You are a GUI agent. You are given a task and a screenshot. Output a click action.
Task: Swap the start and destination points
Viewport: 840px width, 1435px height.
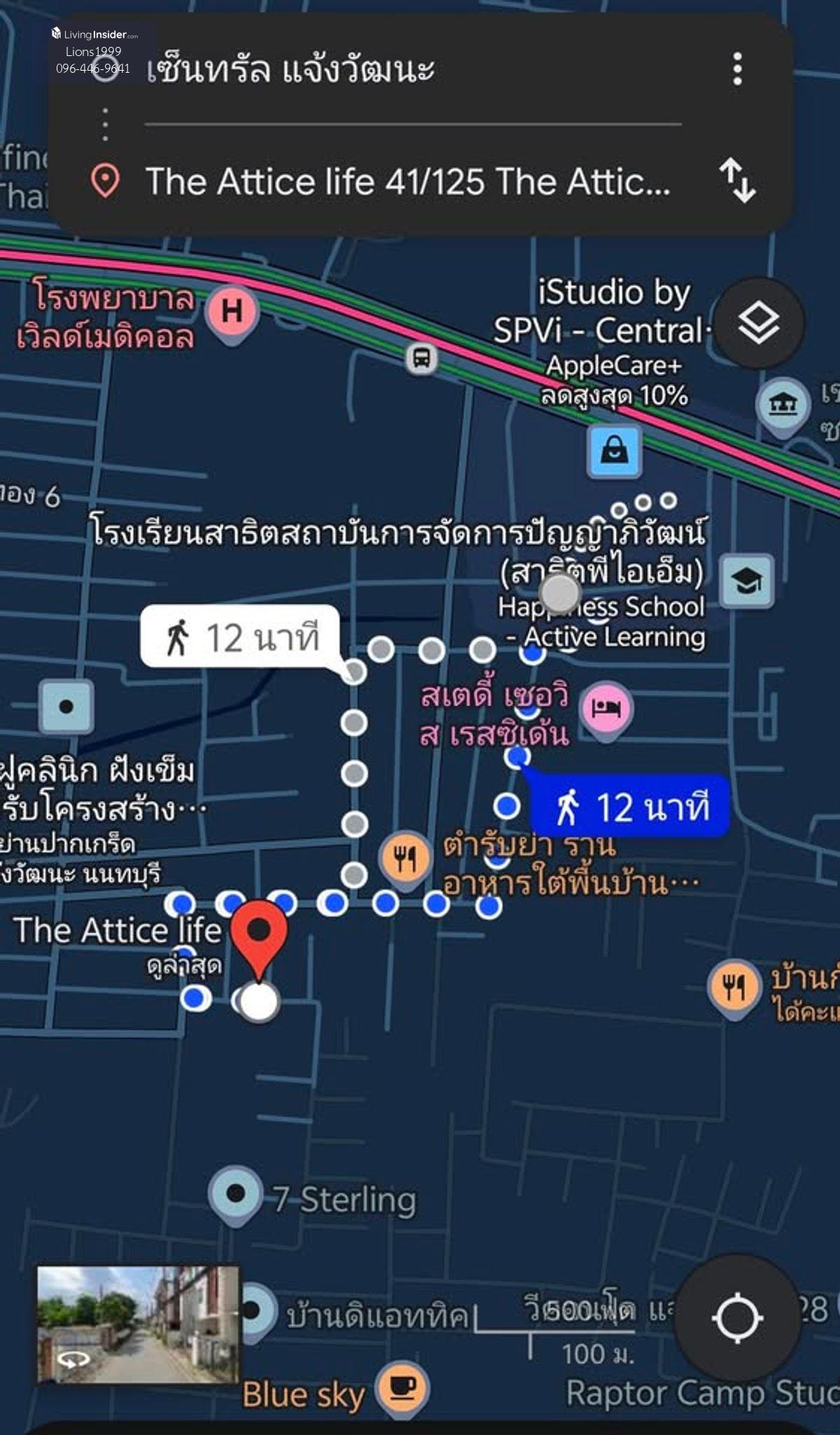click(x=737, y=181)
